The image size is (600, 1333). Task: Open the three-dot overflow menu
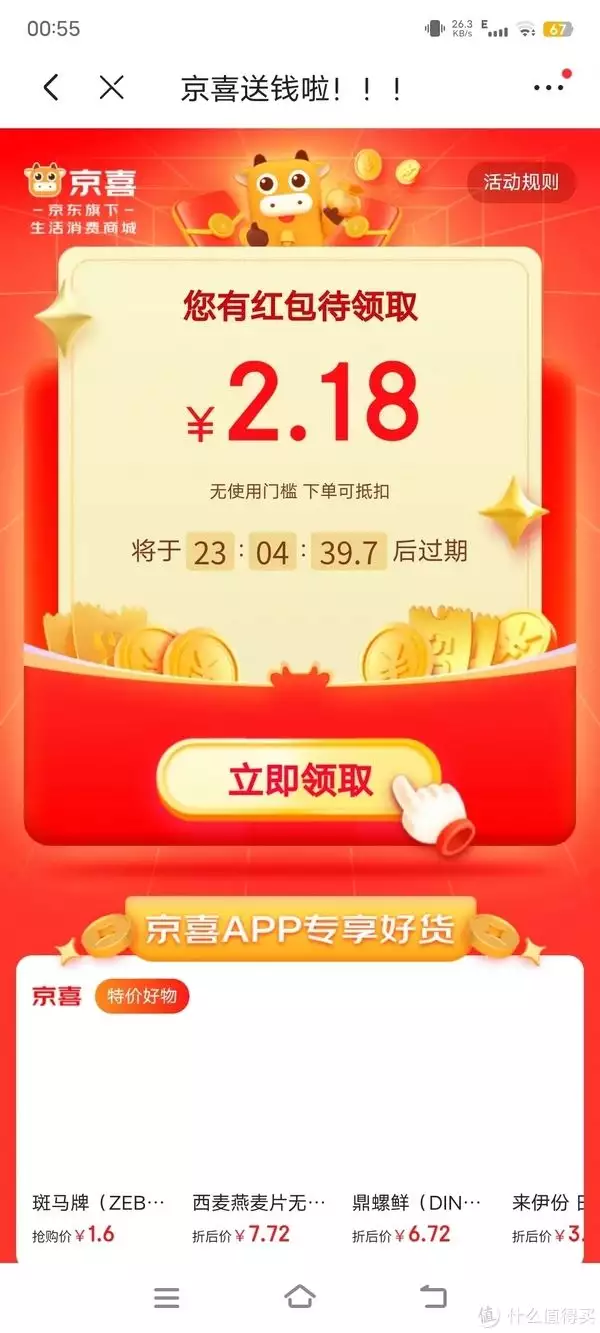coord(548,88)
